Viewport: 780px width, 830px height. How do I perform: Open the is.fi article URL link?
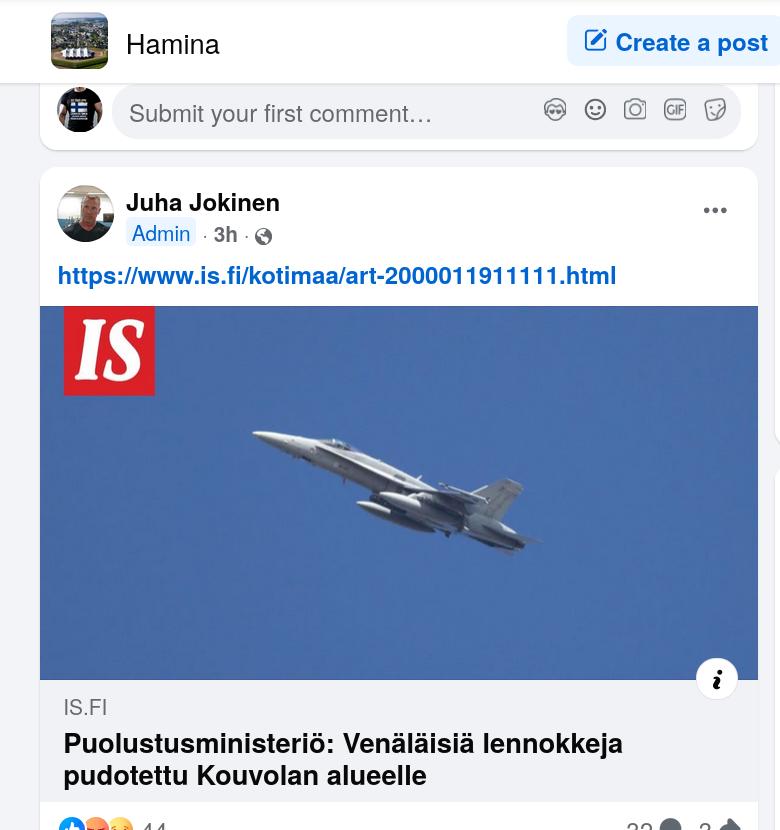[337, 275]
